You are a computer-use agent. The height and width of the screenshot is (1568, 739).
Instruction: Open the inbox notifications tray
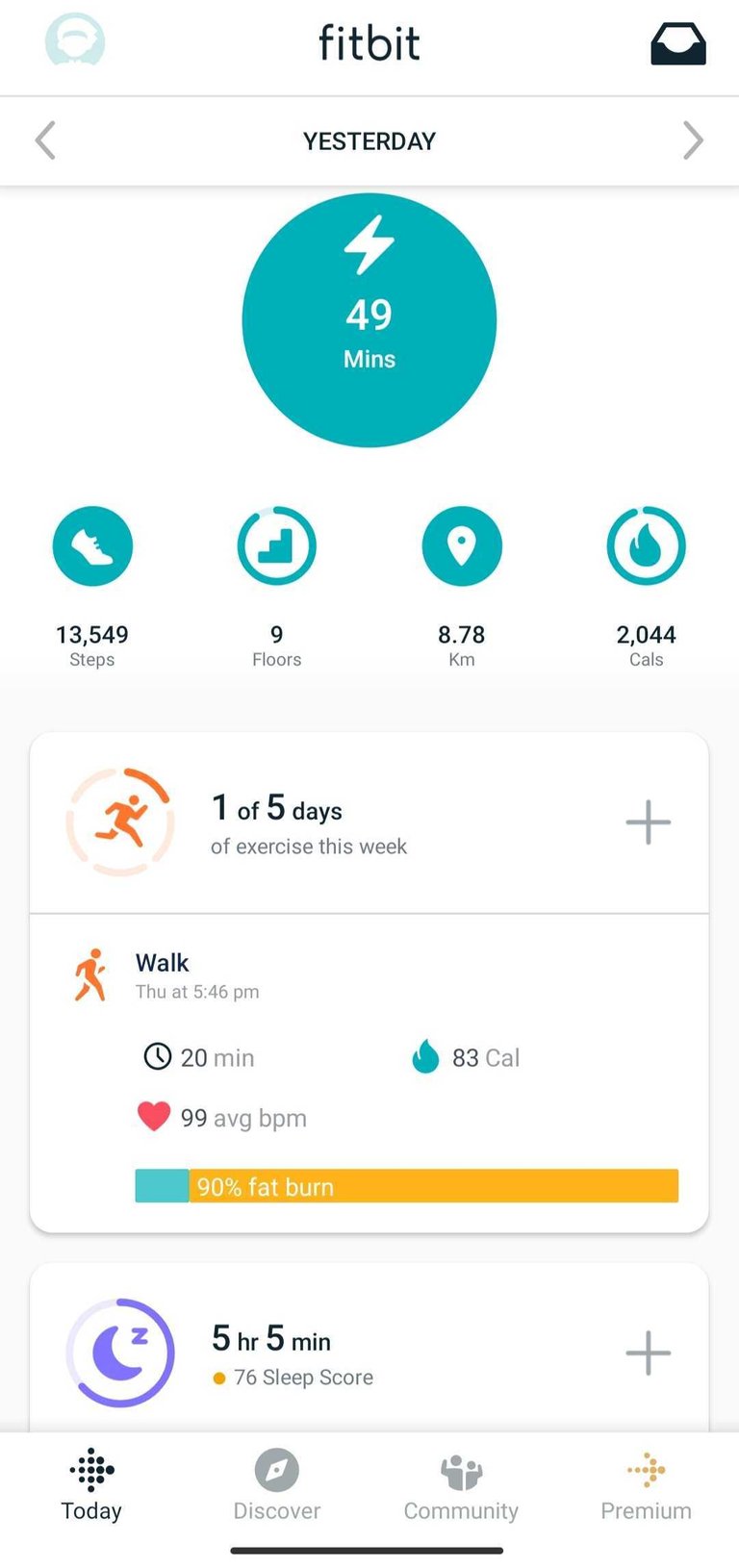pyautogui.click(x=677, y=44)
